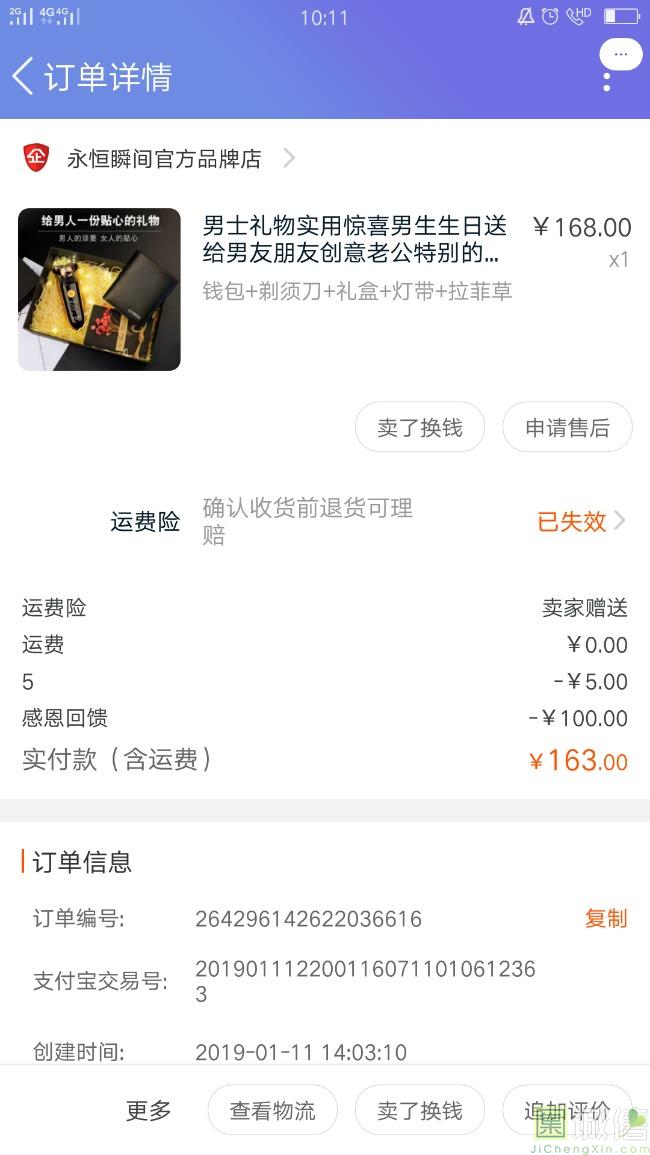Go back from the 订单详情 page

click(x=24, y=77)
